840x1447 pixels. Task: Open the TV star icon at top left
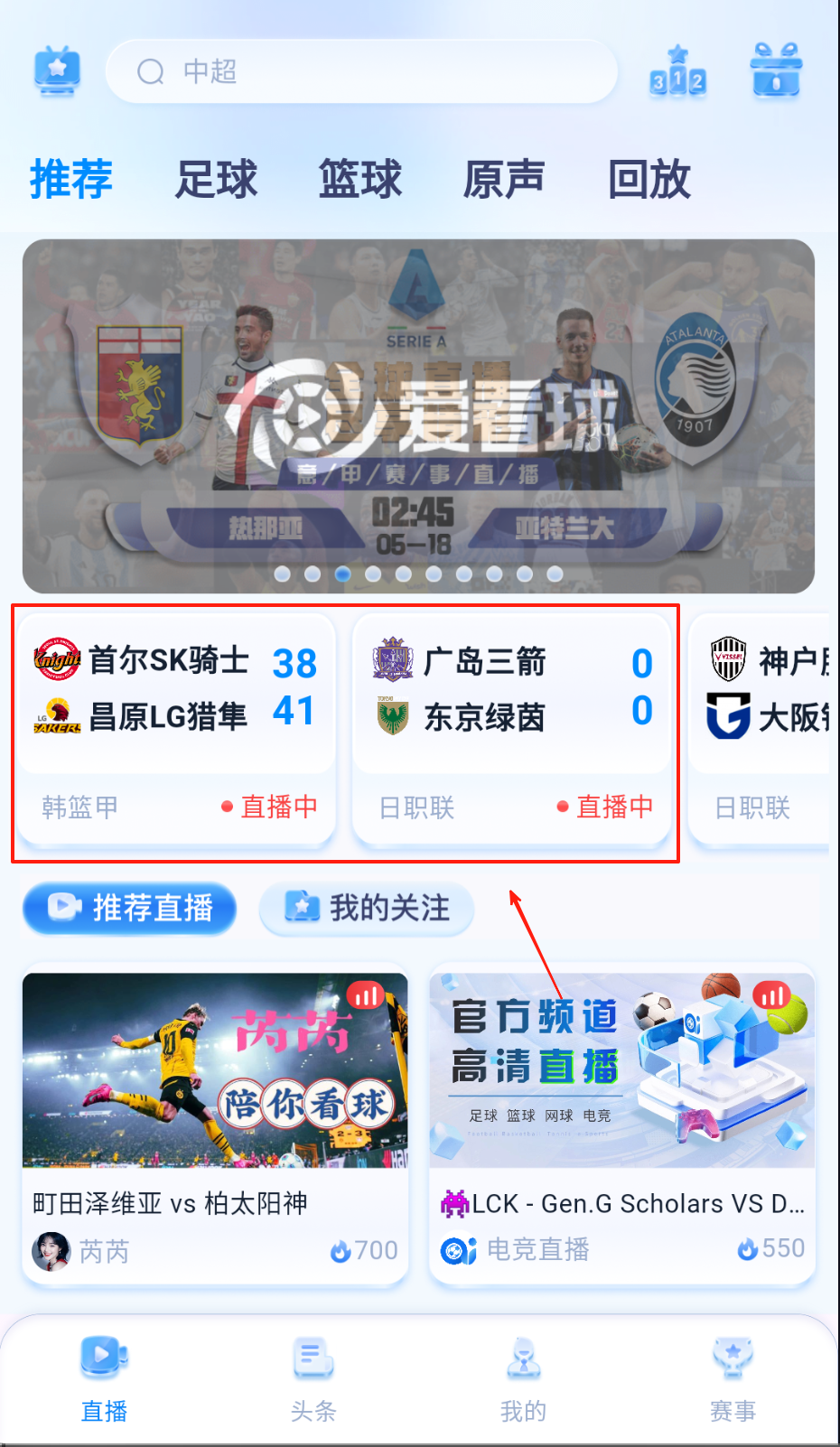57,71
